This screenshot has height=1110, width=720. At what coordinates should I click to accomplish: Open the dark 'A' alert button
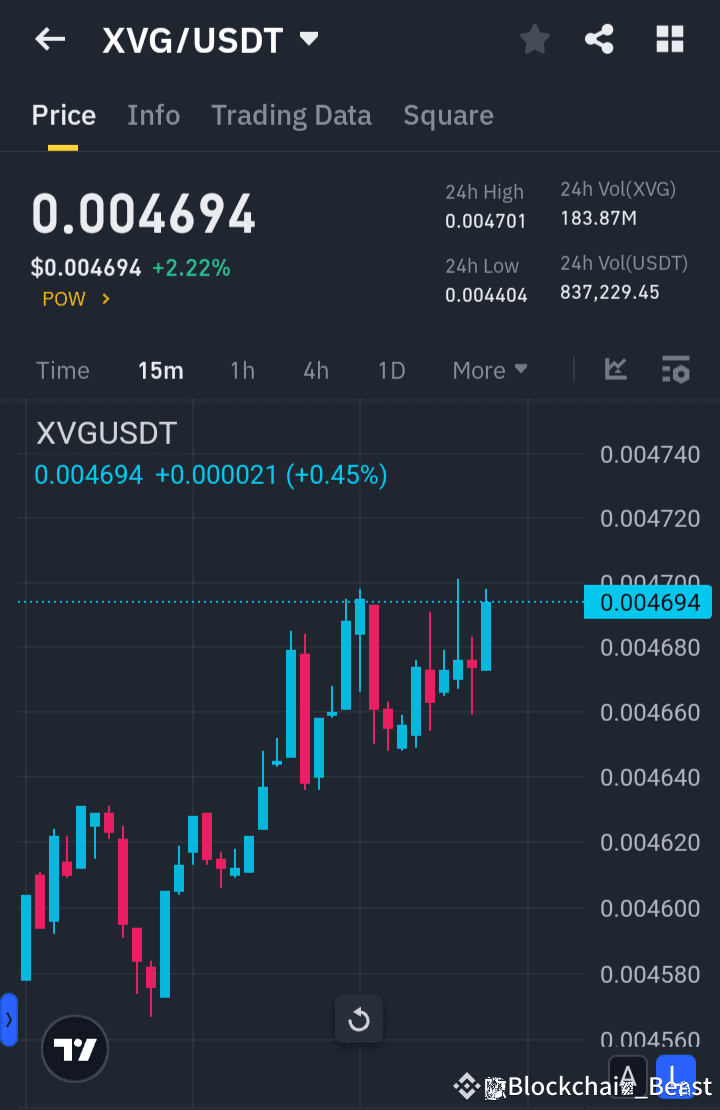[x=628, y=1077]
